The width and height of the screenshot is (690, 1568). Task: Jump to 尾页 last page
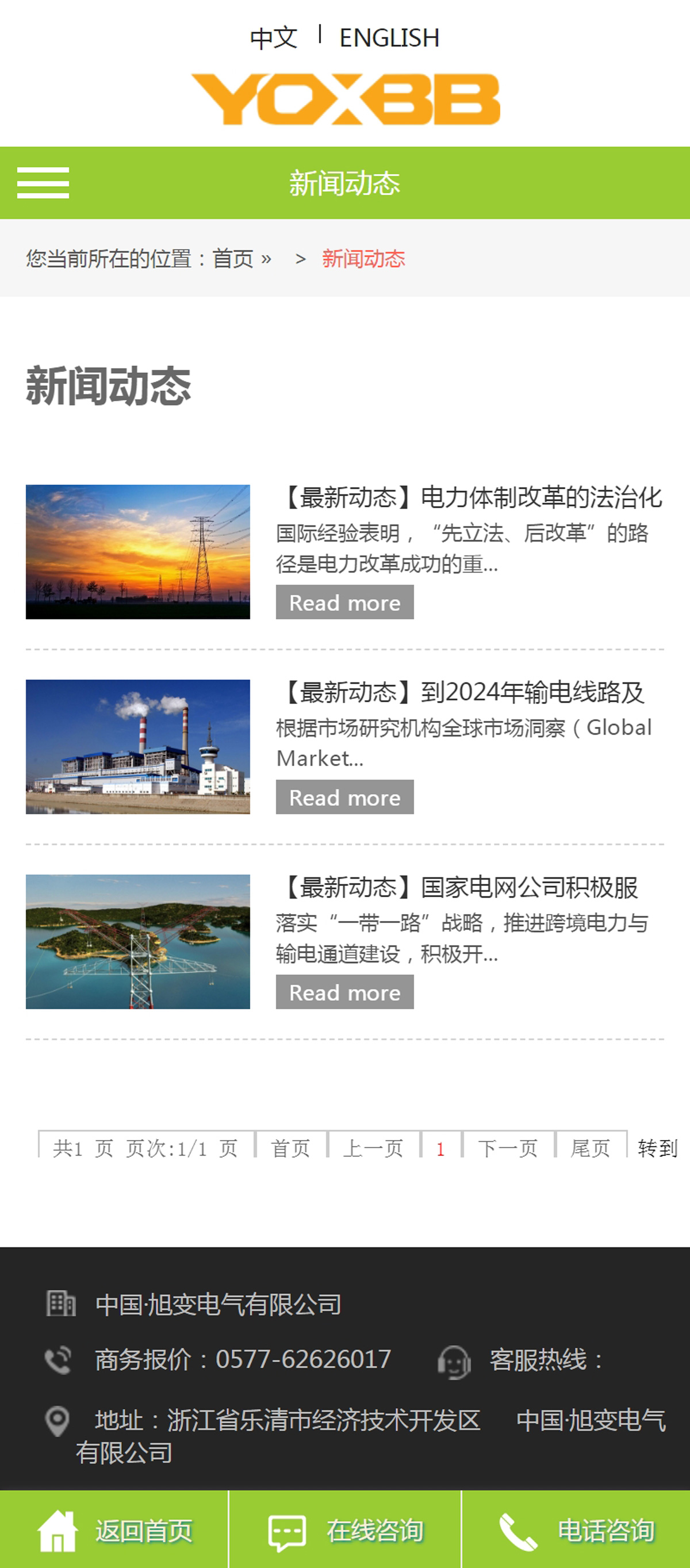click(589, 1147)
